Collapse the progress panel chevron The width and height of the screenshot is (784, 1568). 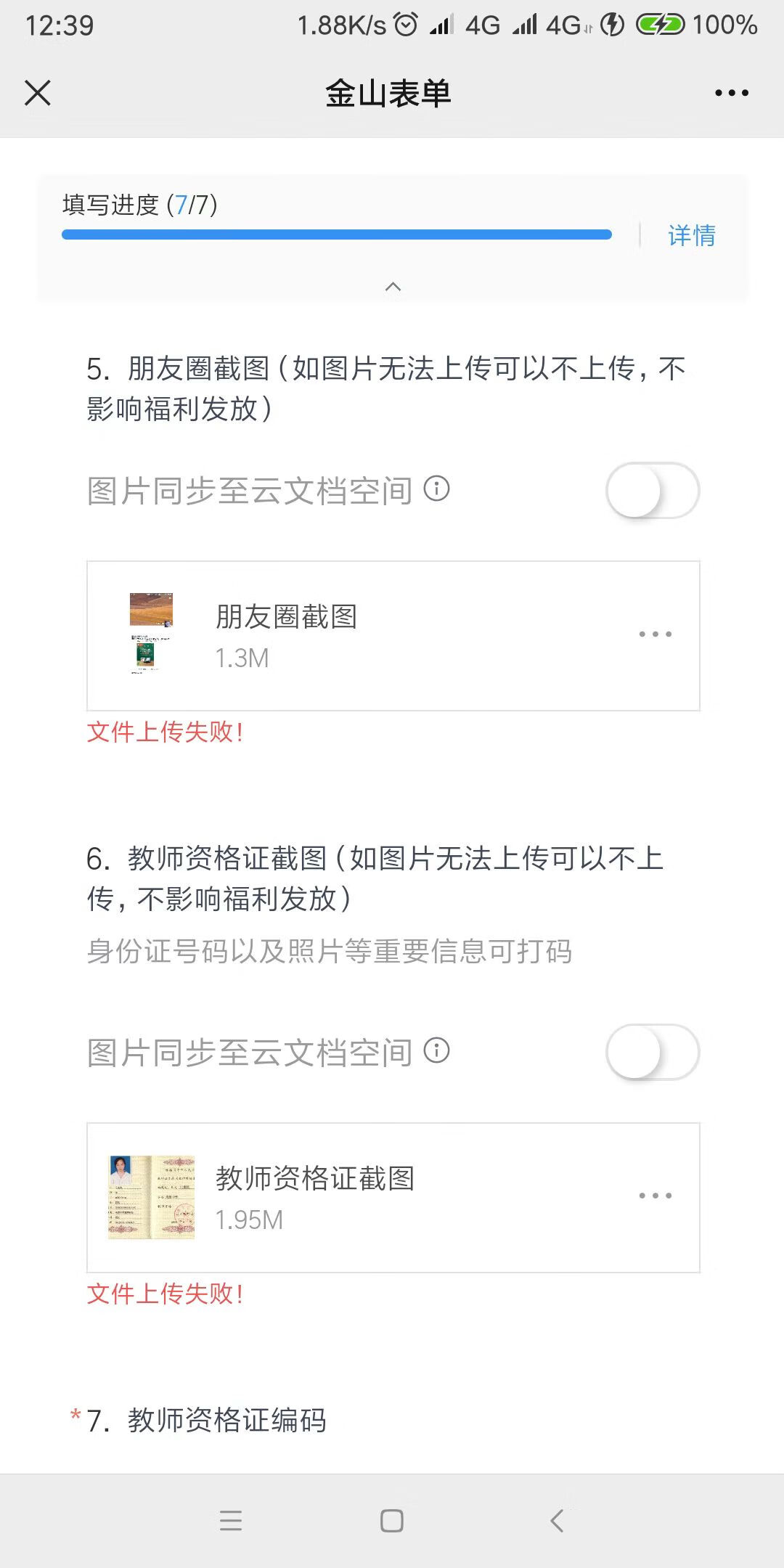pos(393,287)
